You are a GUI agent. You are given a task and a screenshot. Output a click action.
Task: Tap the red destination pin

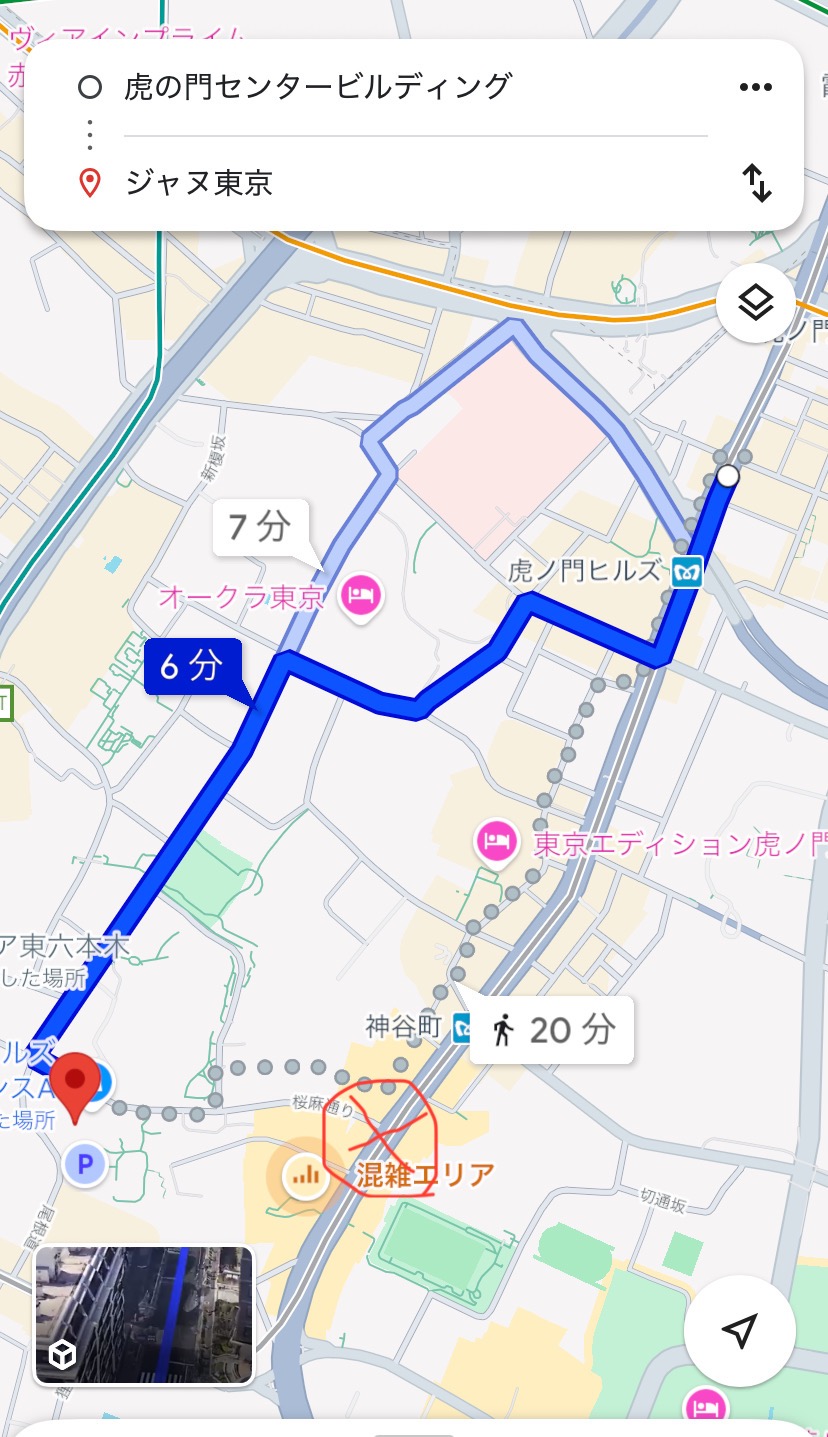pyautogui.click(x=76, y=1085)
